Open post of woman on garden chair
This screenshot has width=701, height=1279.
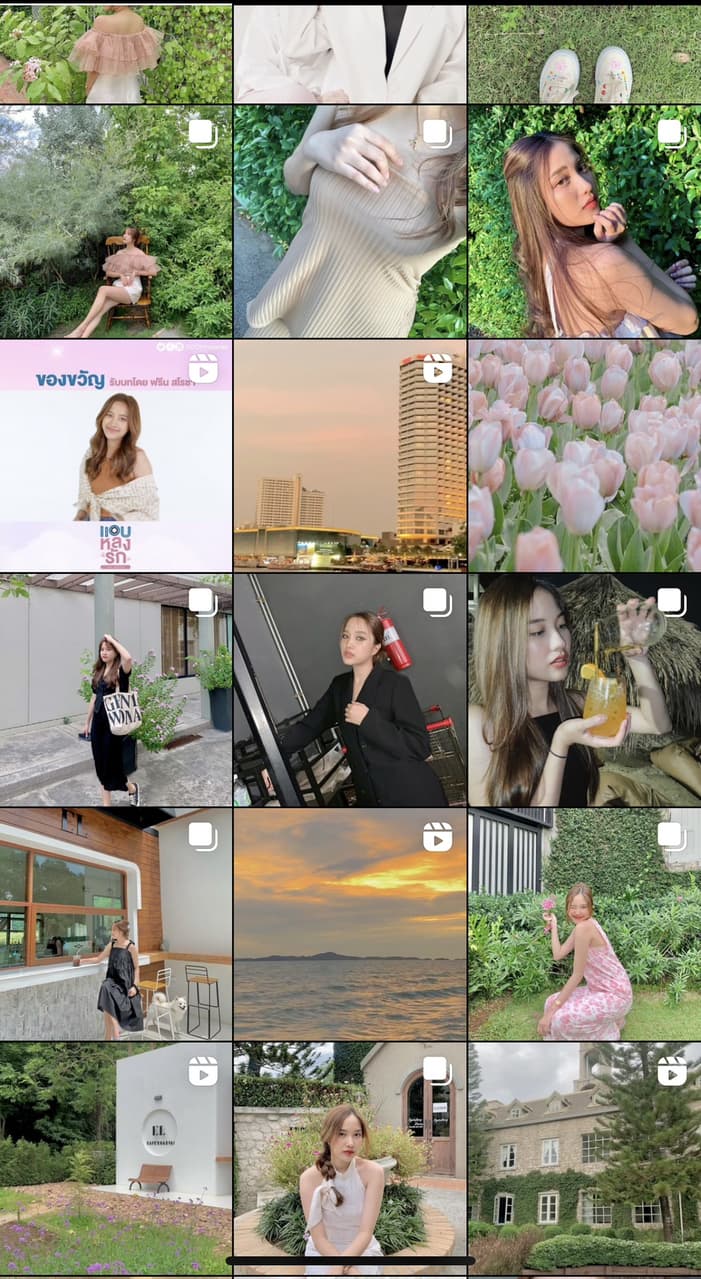116,222
